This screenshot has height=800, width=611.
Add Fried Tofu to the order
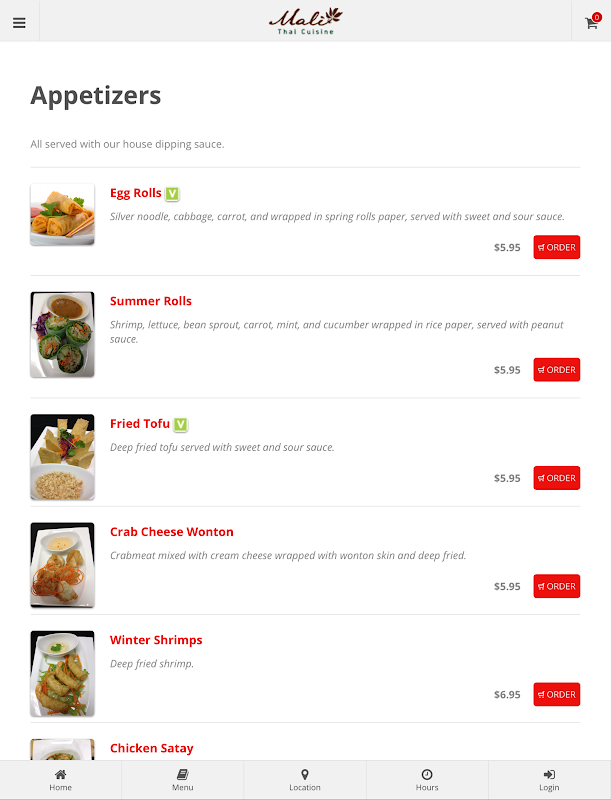[556, 478]
